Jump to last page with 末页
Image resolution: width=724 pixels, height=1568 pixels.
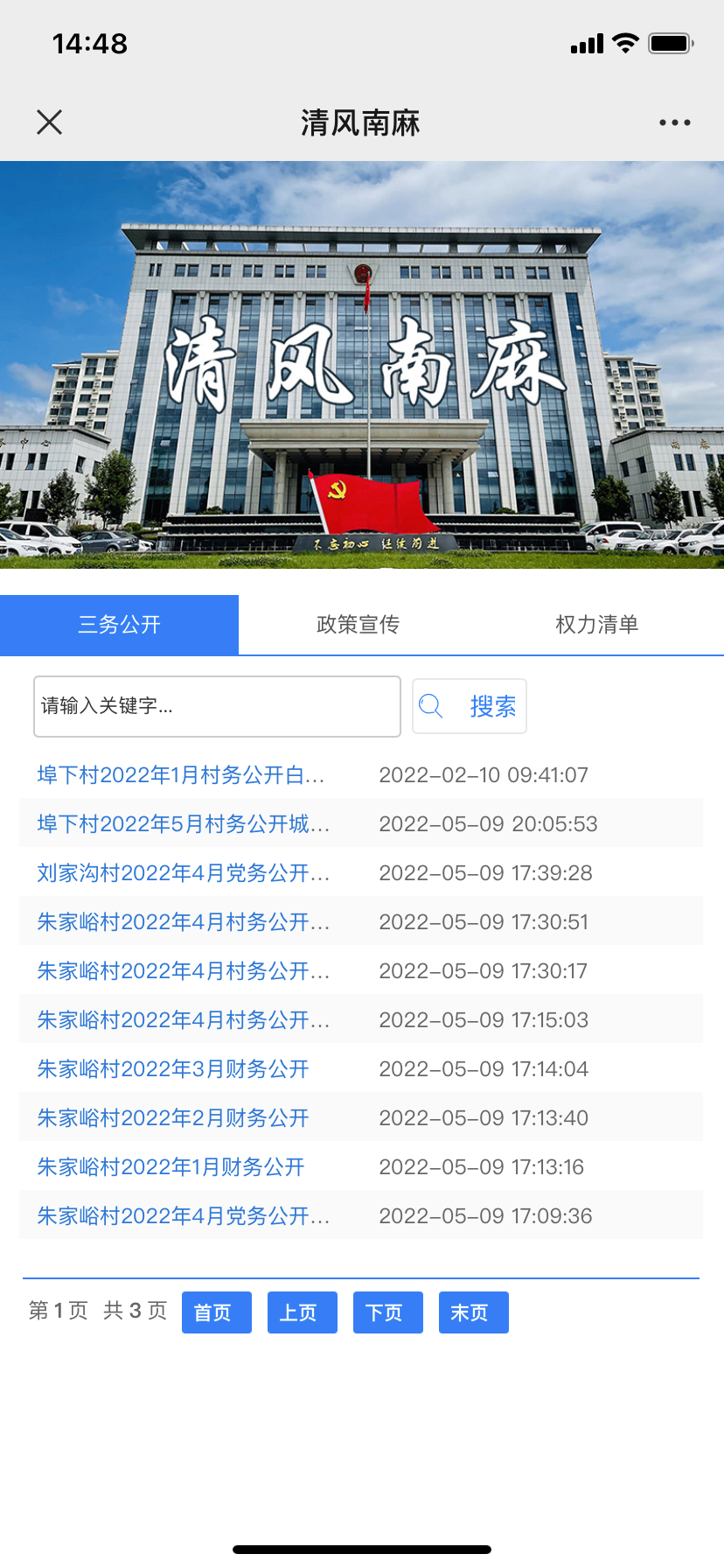point(473,1312)
